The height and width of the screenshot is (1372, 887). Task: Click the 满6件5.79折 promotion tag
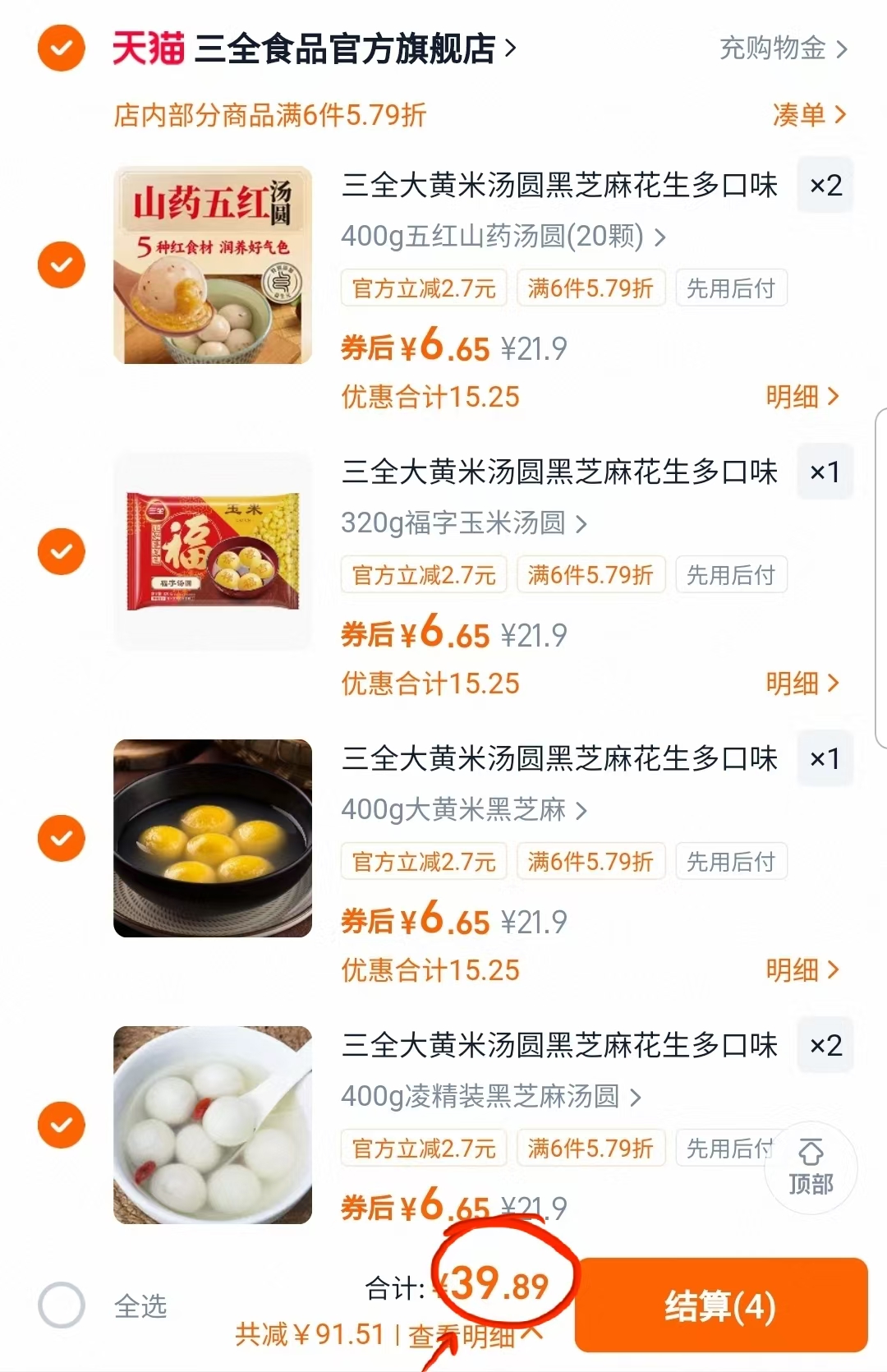point(591,288)
